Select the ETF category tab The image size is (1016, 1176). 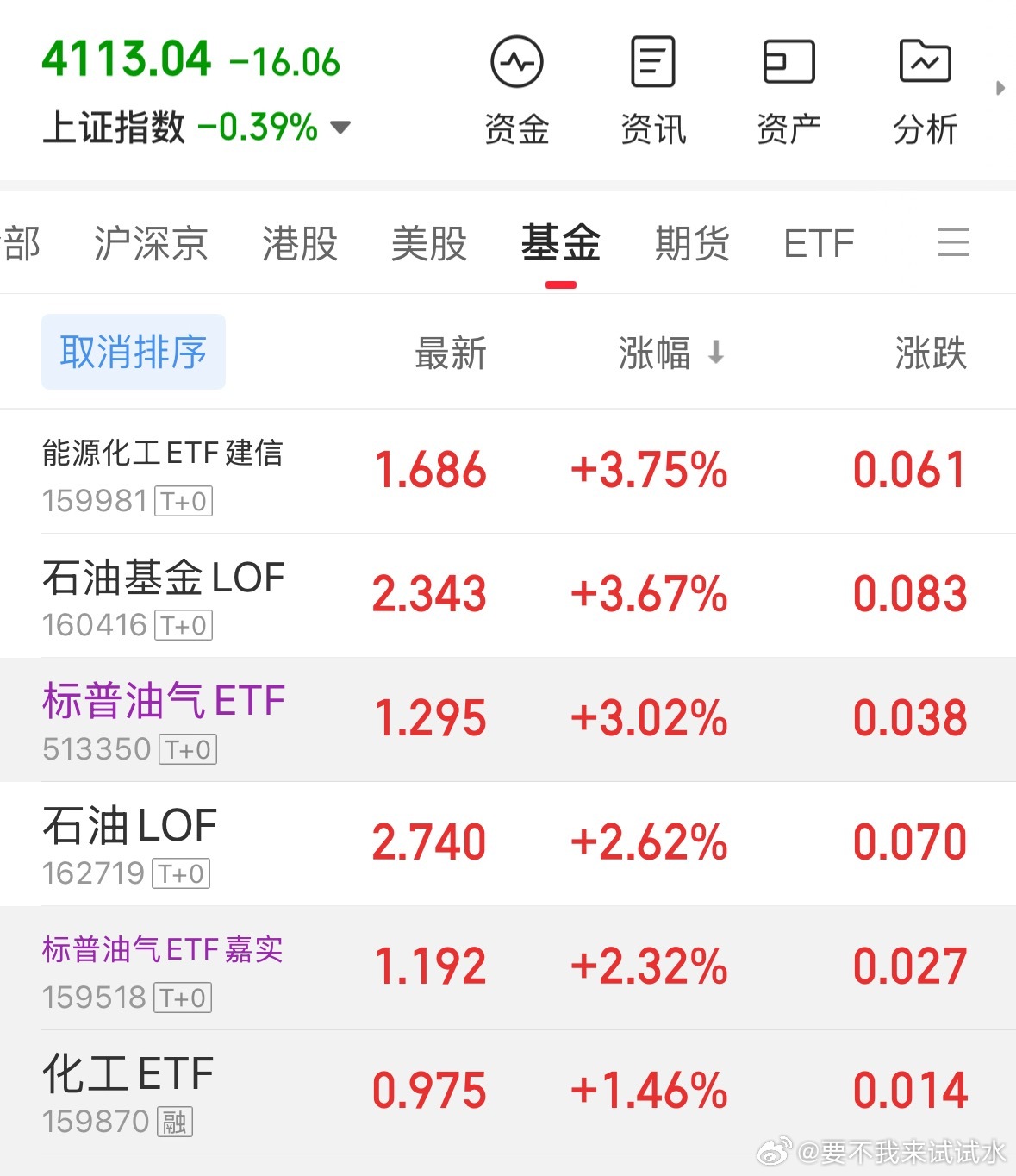coord(817,244)
